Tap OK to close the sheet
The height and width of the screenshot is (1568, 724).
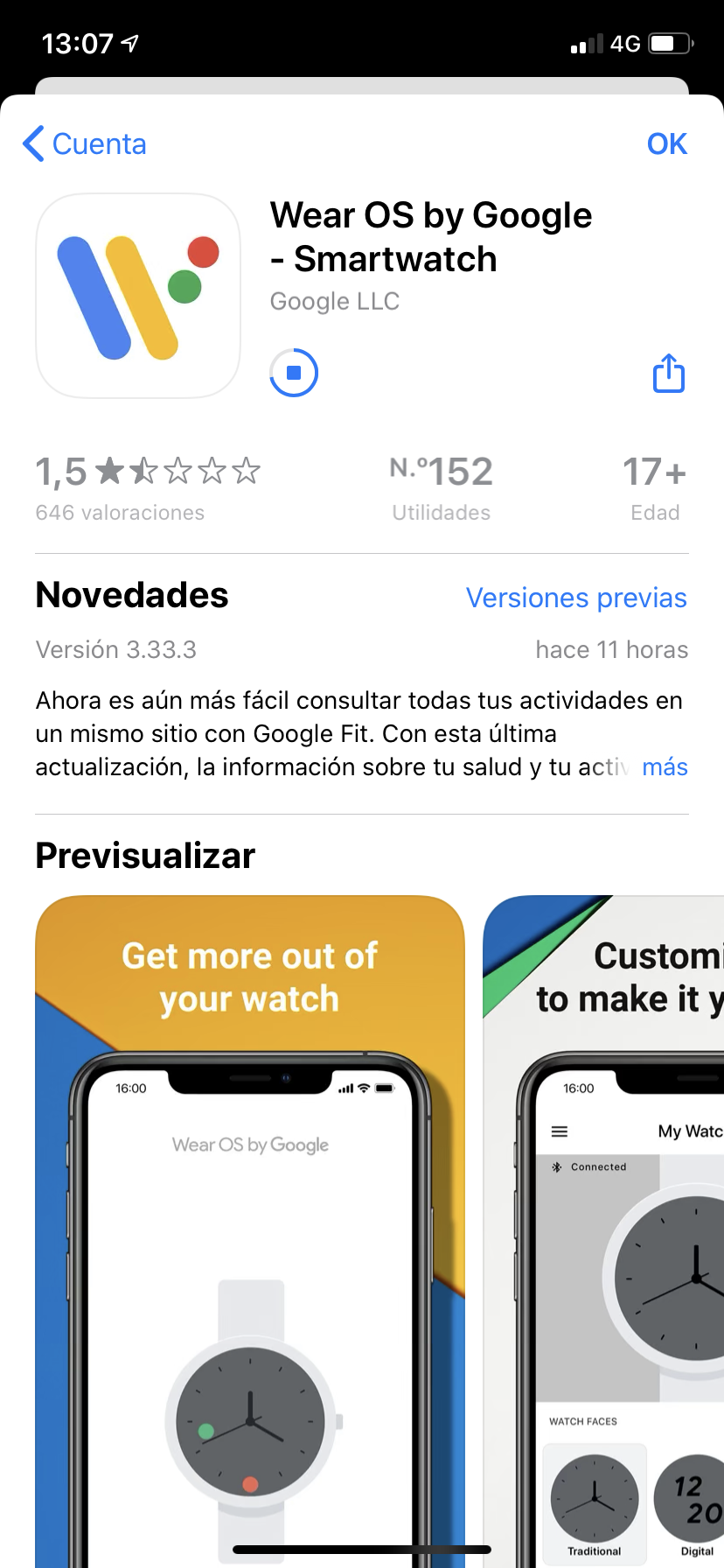coord(666,143)
